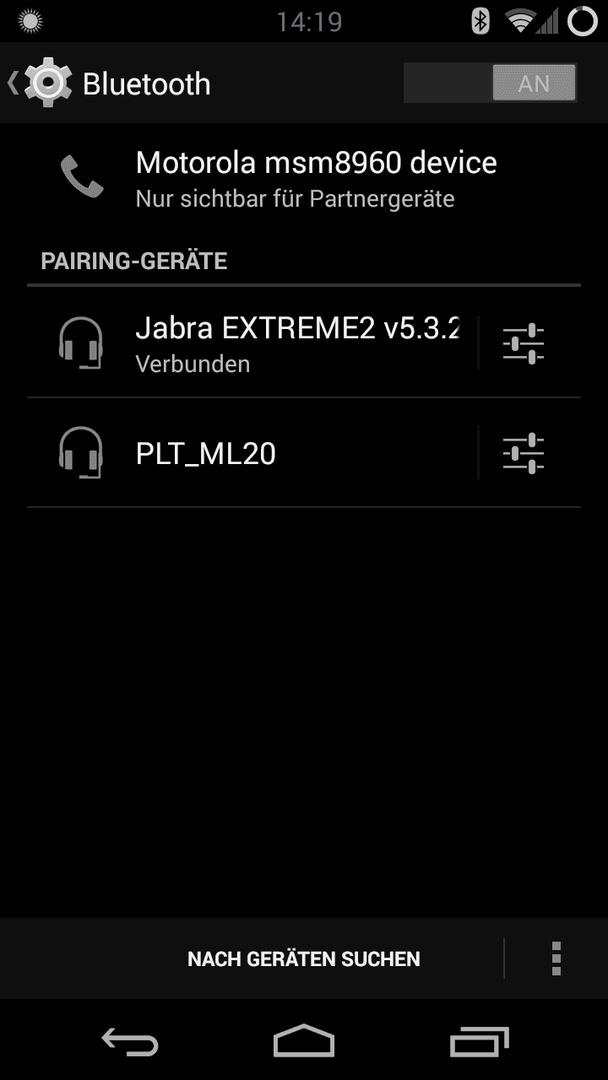Image resolution: width=608 pixels, height=1080 pixels.
Task: Select the Jabra EXTREME2 headset
Action: [252, 342]
